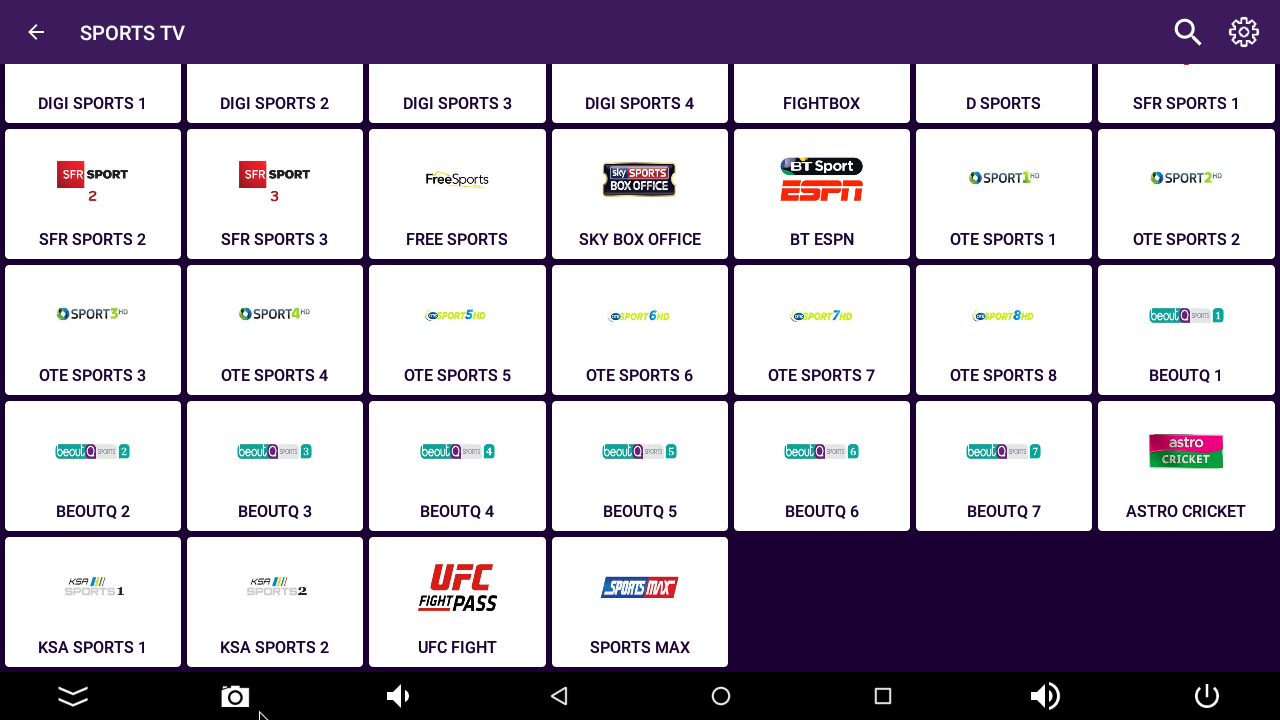Open the SFR SPORTS 2 channel

point(93,194)
